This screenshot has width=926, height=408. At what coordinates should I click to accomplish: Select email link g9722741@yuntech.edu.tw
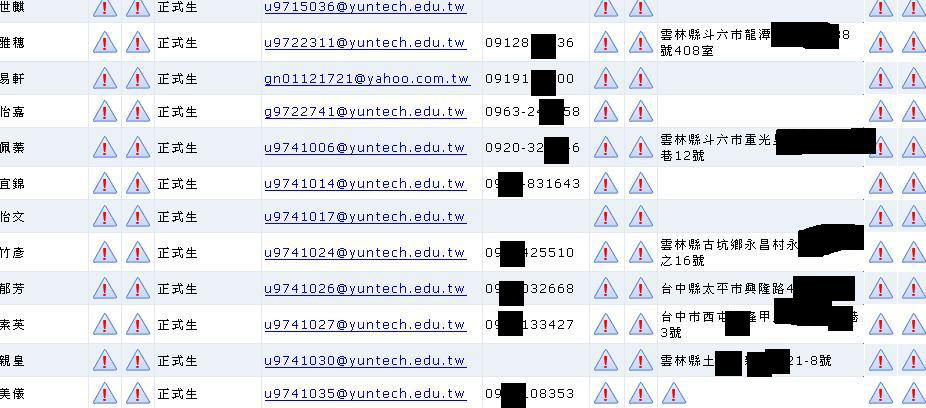[364, 112]
